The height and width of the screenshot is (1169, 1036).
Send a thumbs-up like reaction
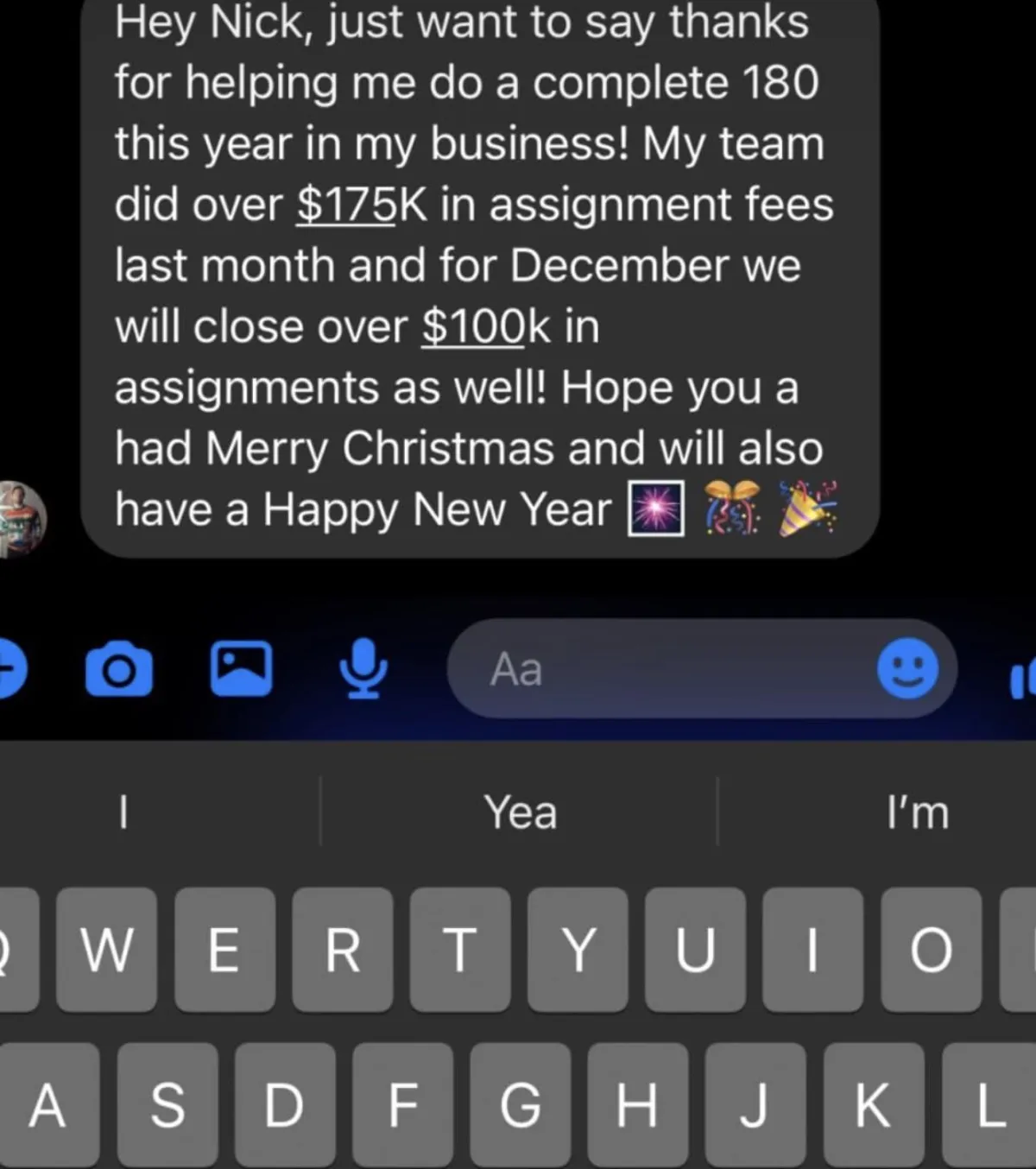[x=1021, y=678]
